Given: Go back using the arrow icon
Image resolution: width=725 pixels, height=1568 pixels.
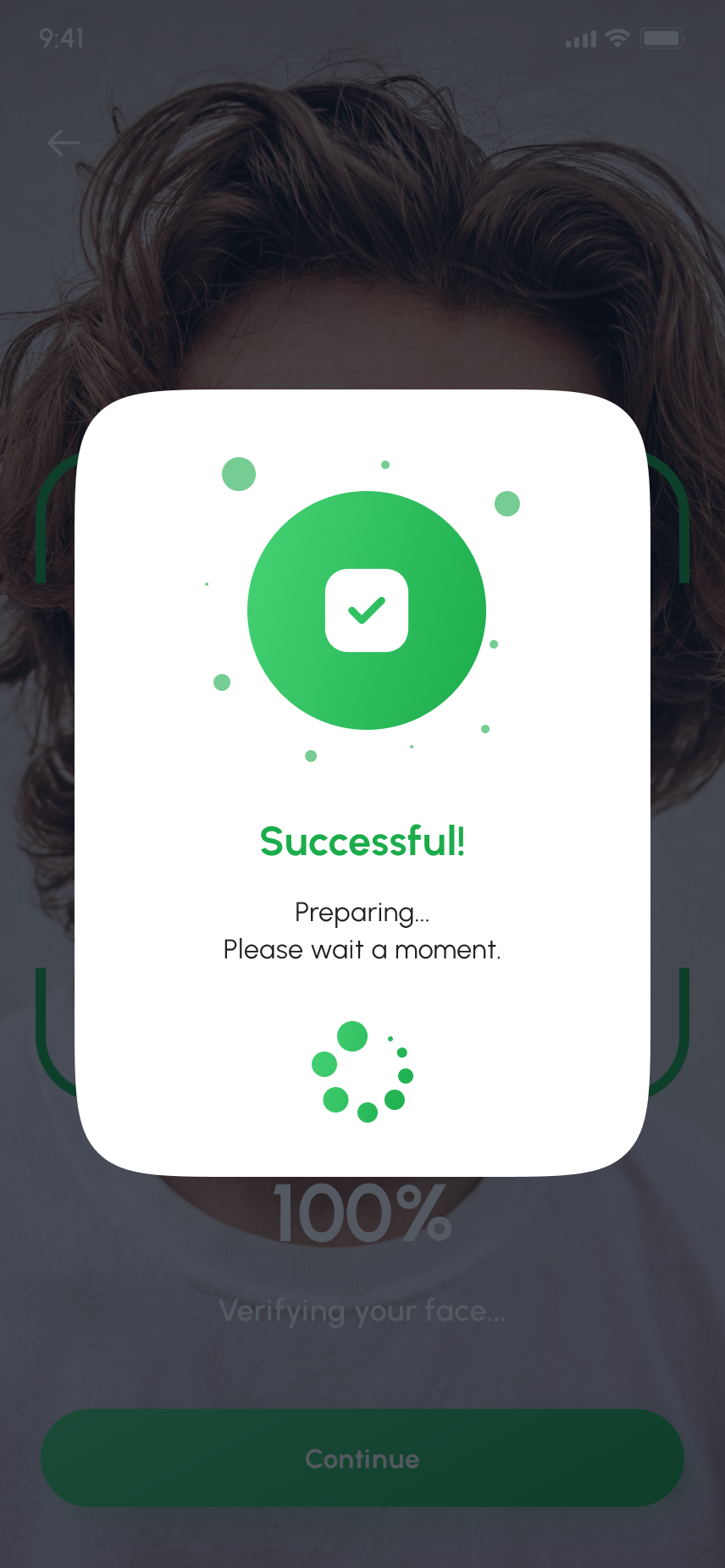Looking at the screenshot, I should pos(64,143).
